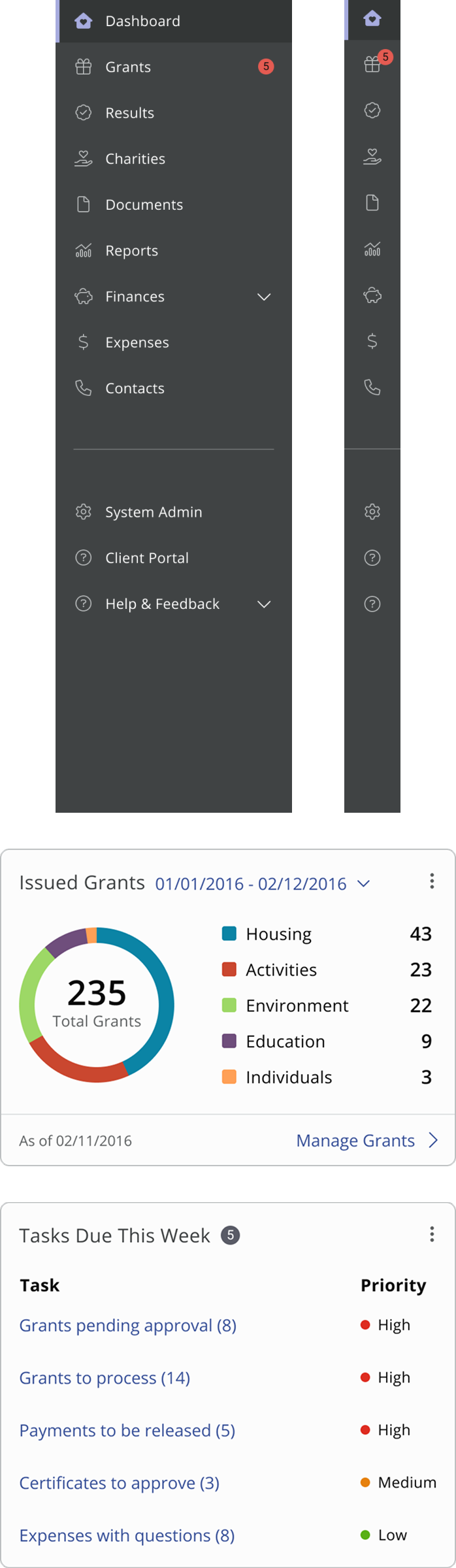
Task: Open the Results menu item
Action: [129, 113]
